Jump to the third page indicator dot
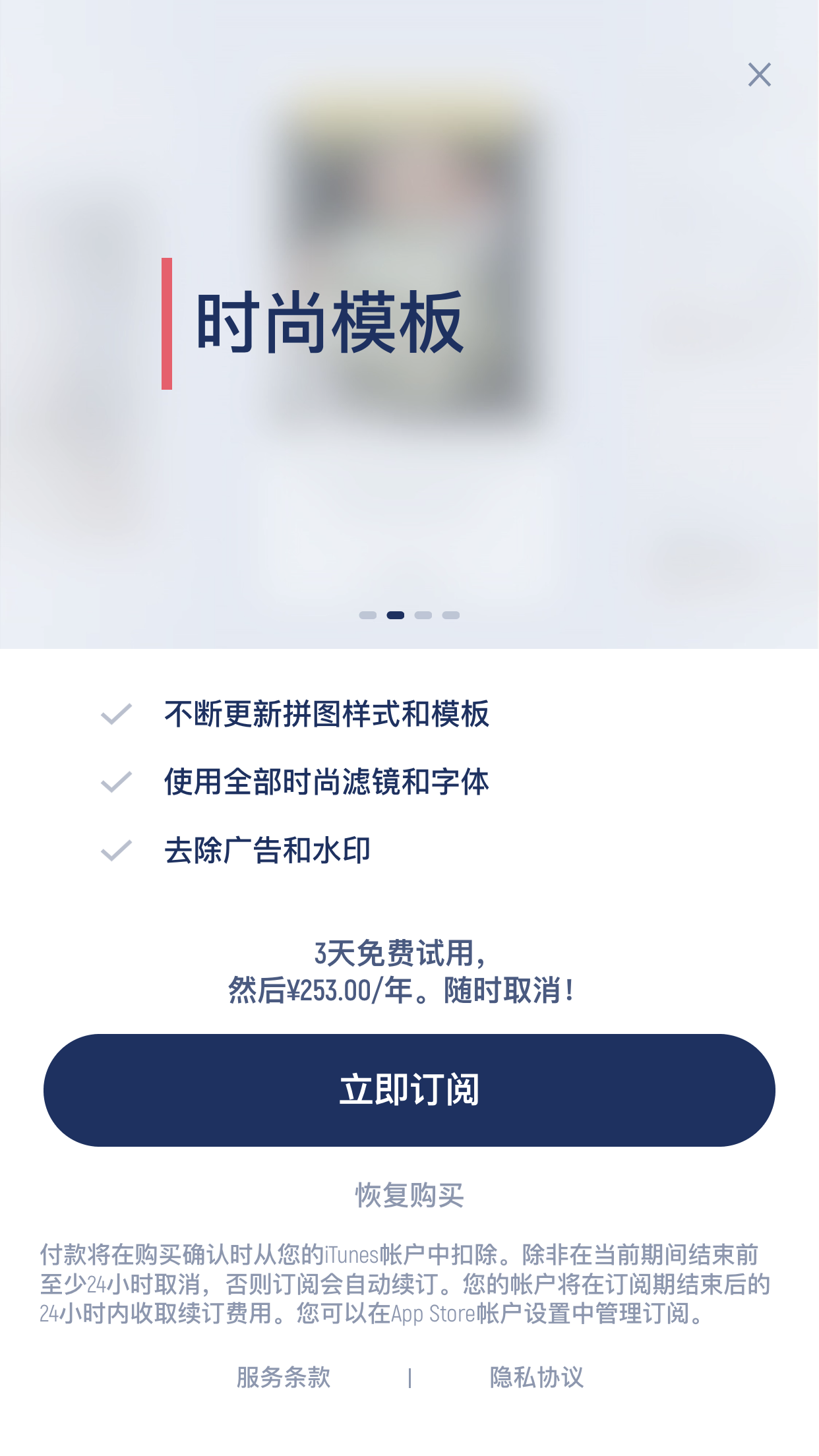 point(423,615)
